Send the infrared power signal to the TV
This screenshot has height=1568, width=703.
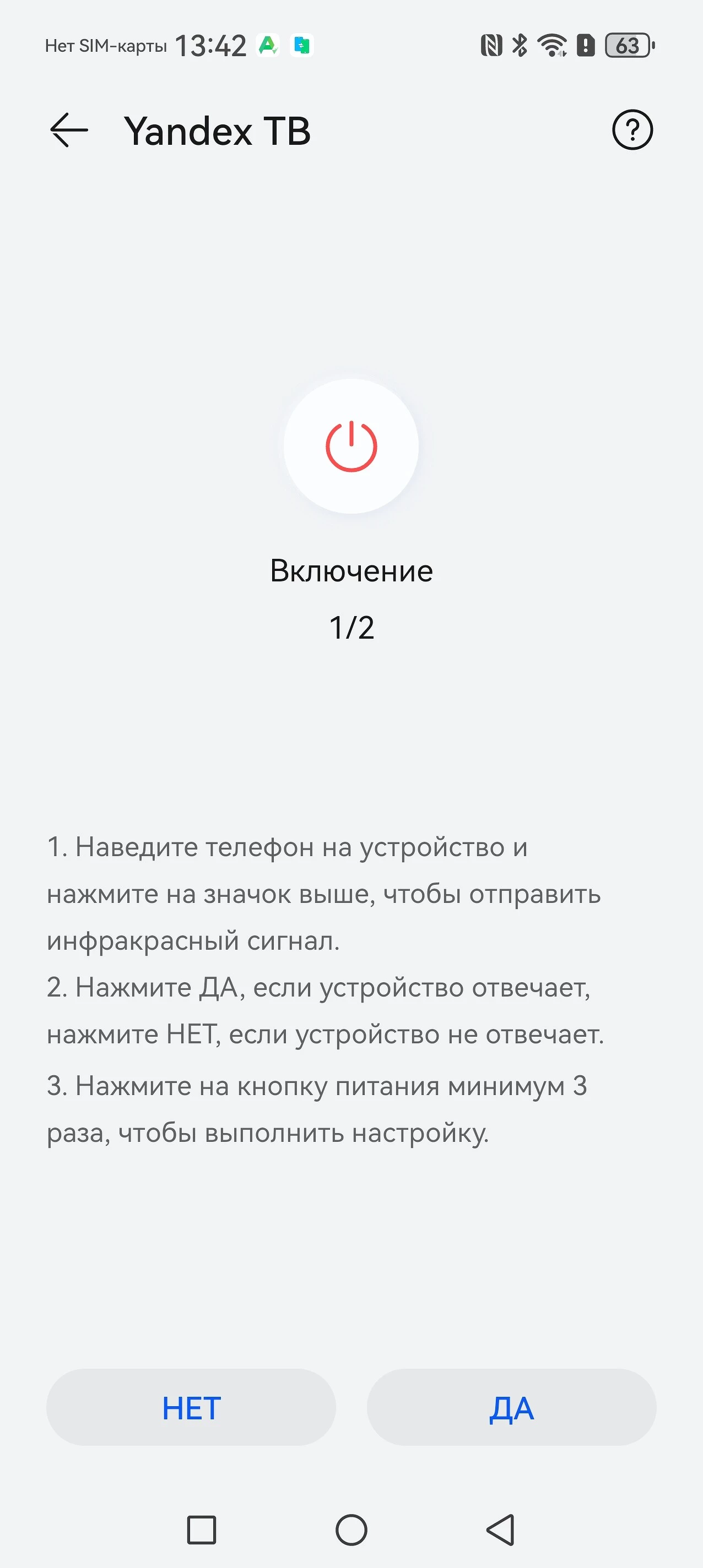point(351,446)
